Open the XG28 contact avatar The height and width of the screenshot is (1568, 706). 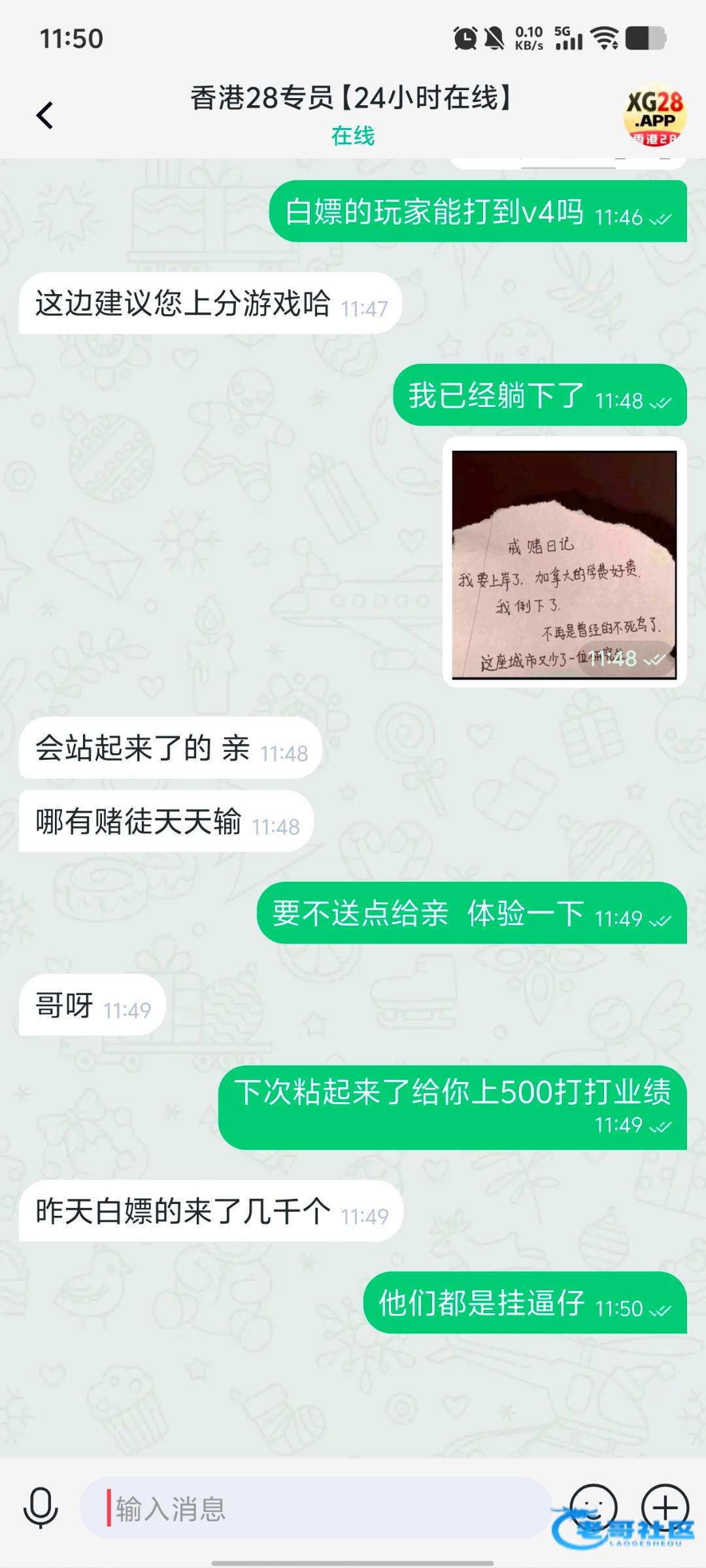[654, 116]
